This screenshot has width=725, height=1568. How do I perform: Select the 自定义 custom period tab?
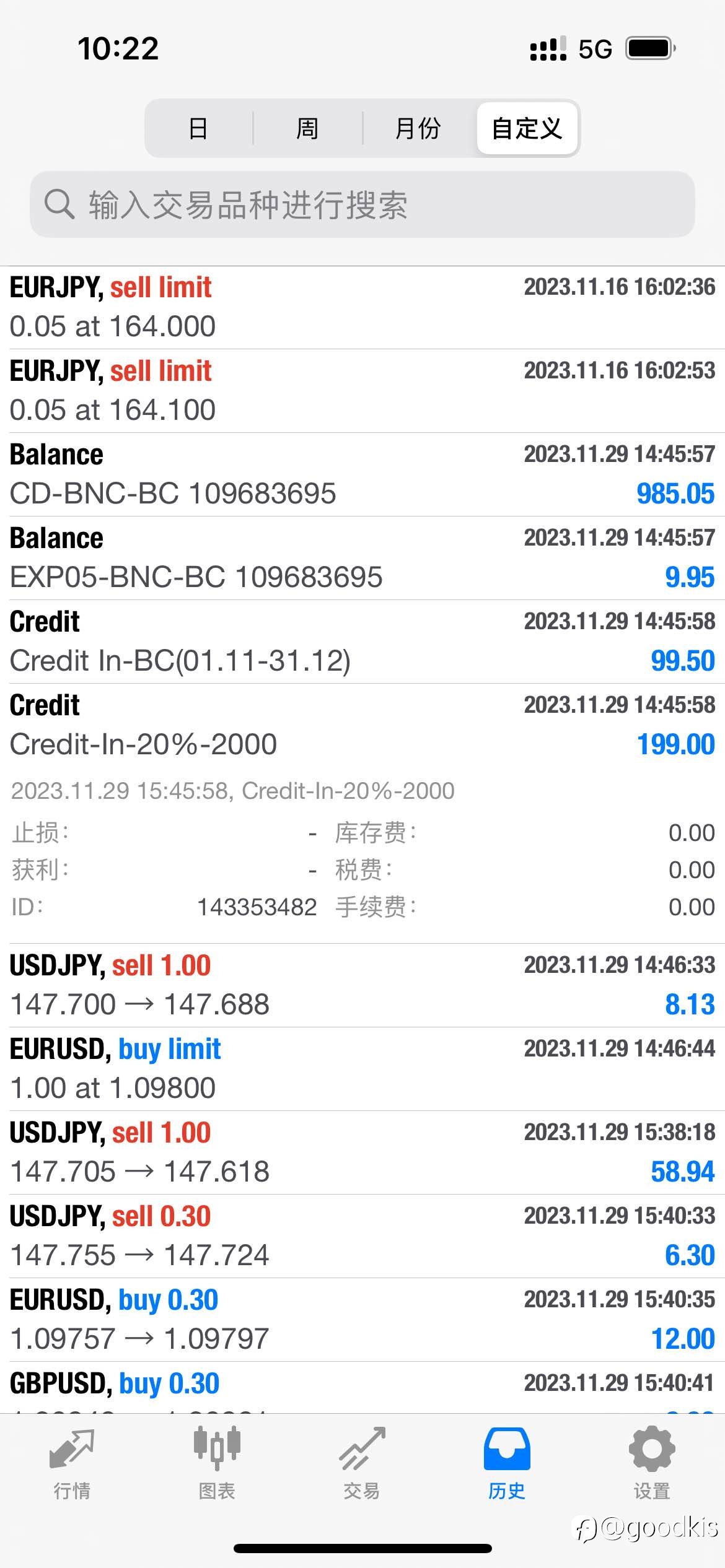tap(527, 129)
